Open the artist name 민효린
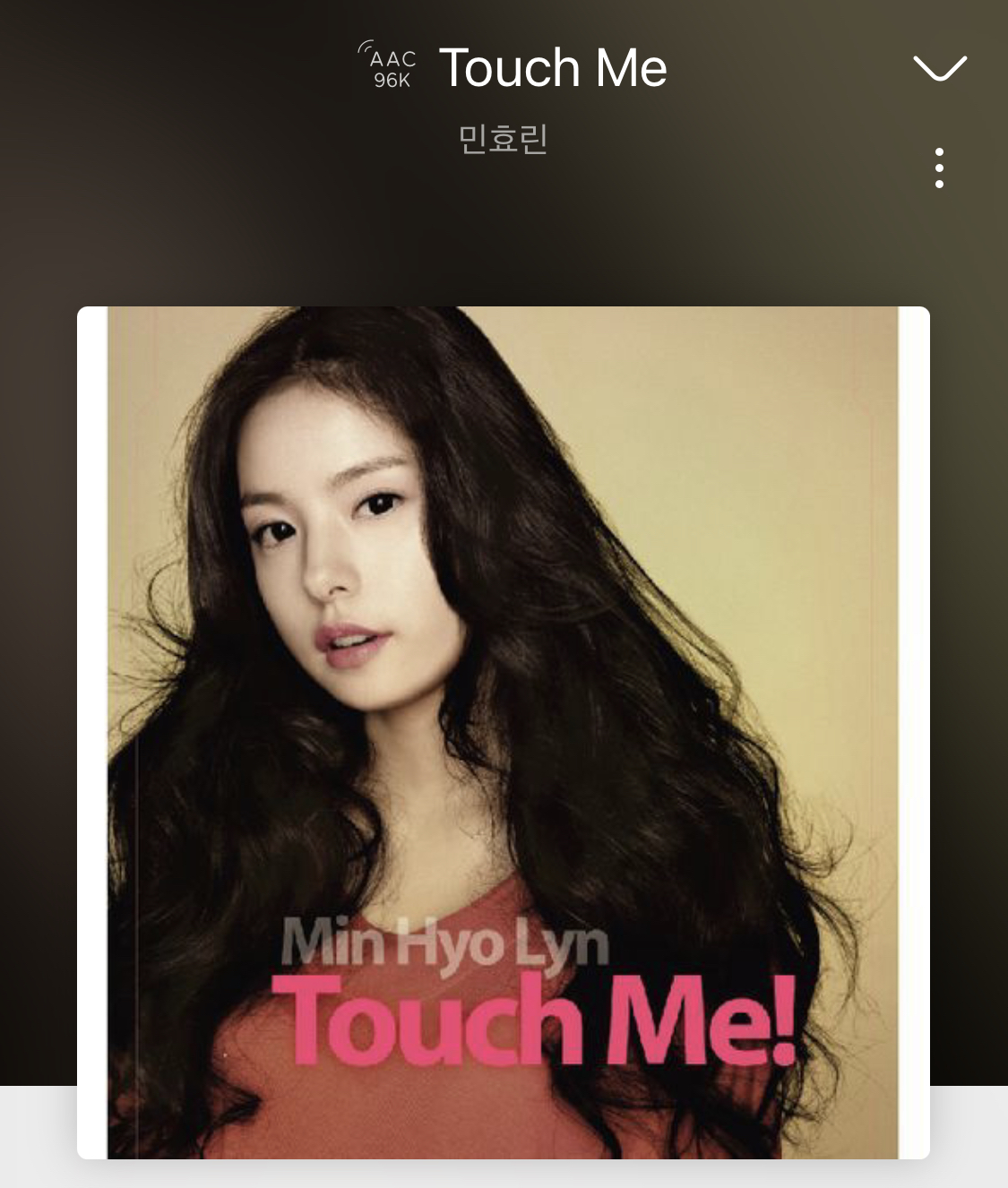The height and width of the screenshot is (1188, 1008). (x=503, y=139)
